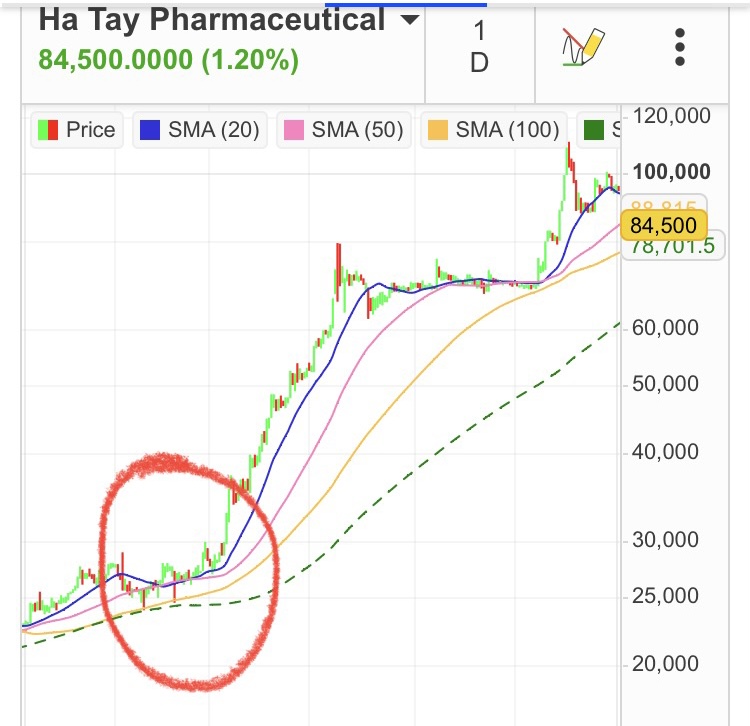Change the 1 D chart interval
Screen dimensions: 750x726
pyautogui.click(x=479, y=46)
